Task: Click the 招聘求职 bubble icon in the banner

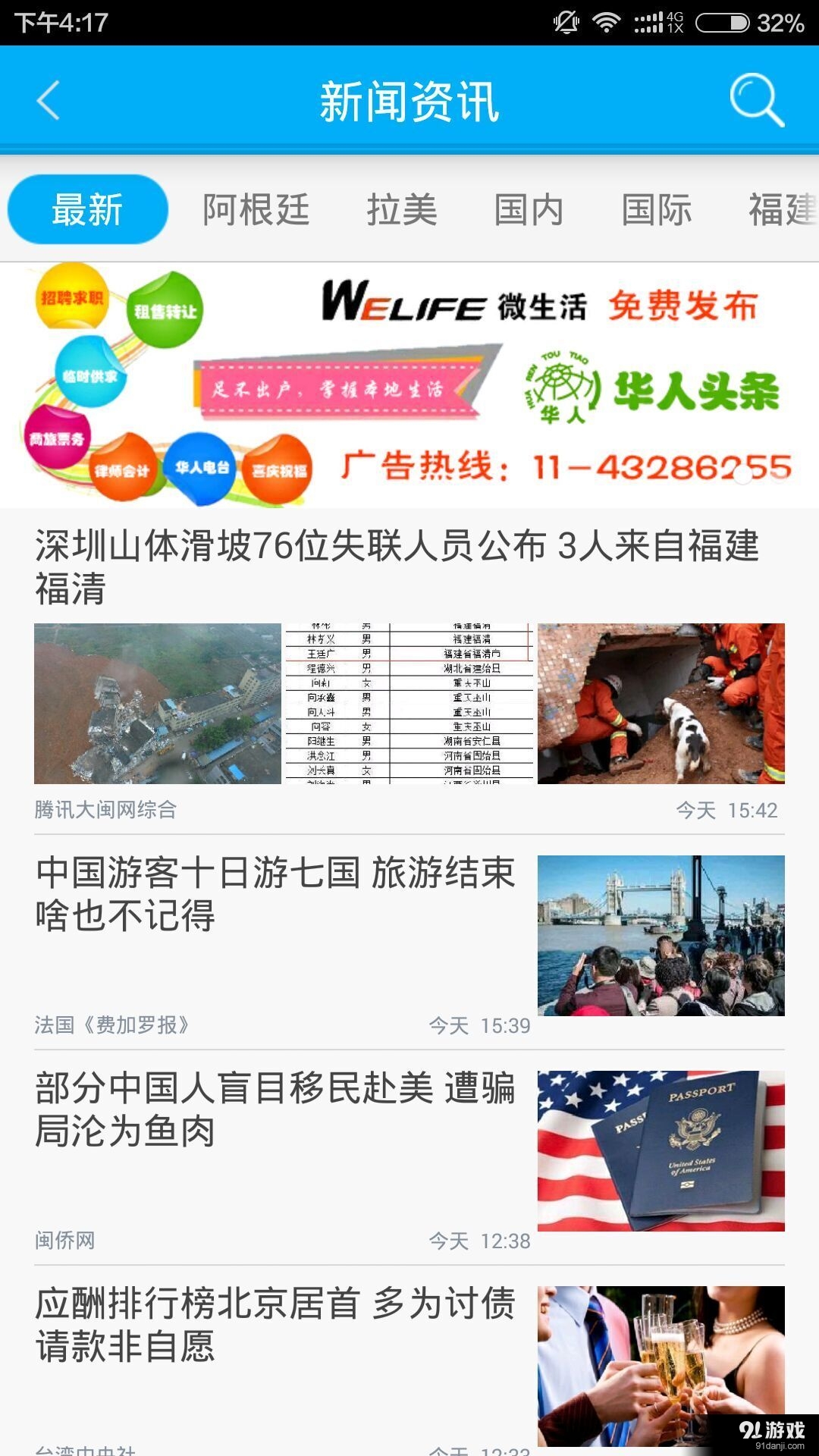Action: (x=72, y=298)
